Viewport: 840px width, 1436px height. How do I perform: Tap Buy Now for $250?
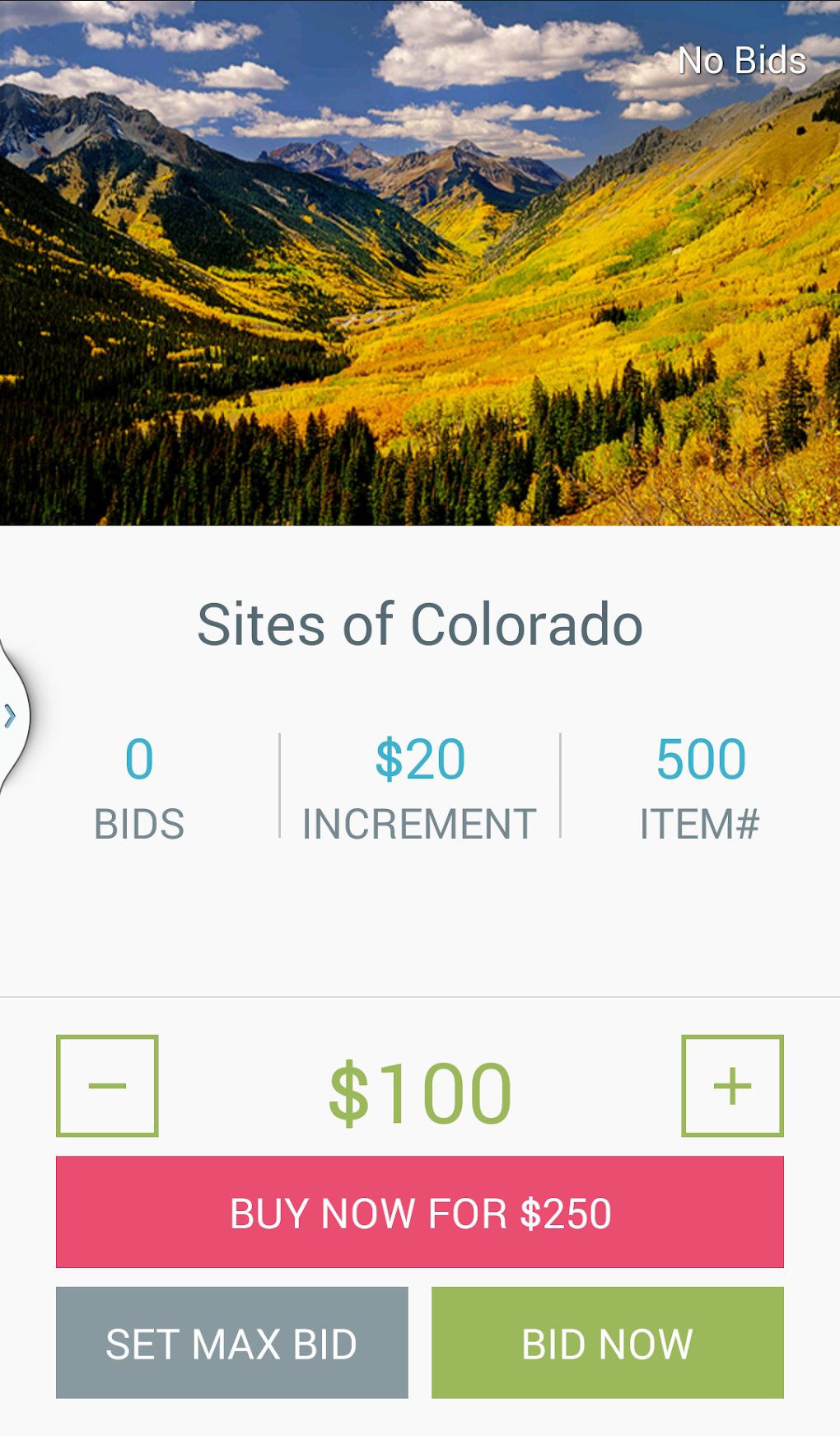point(420,1212)
